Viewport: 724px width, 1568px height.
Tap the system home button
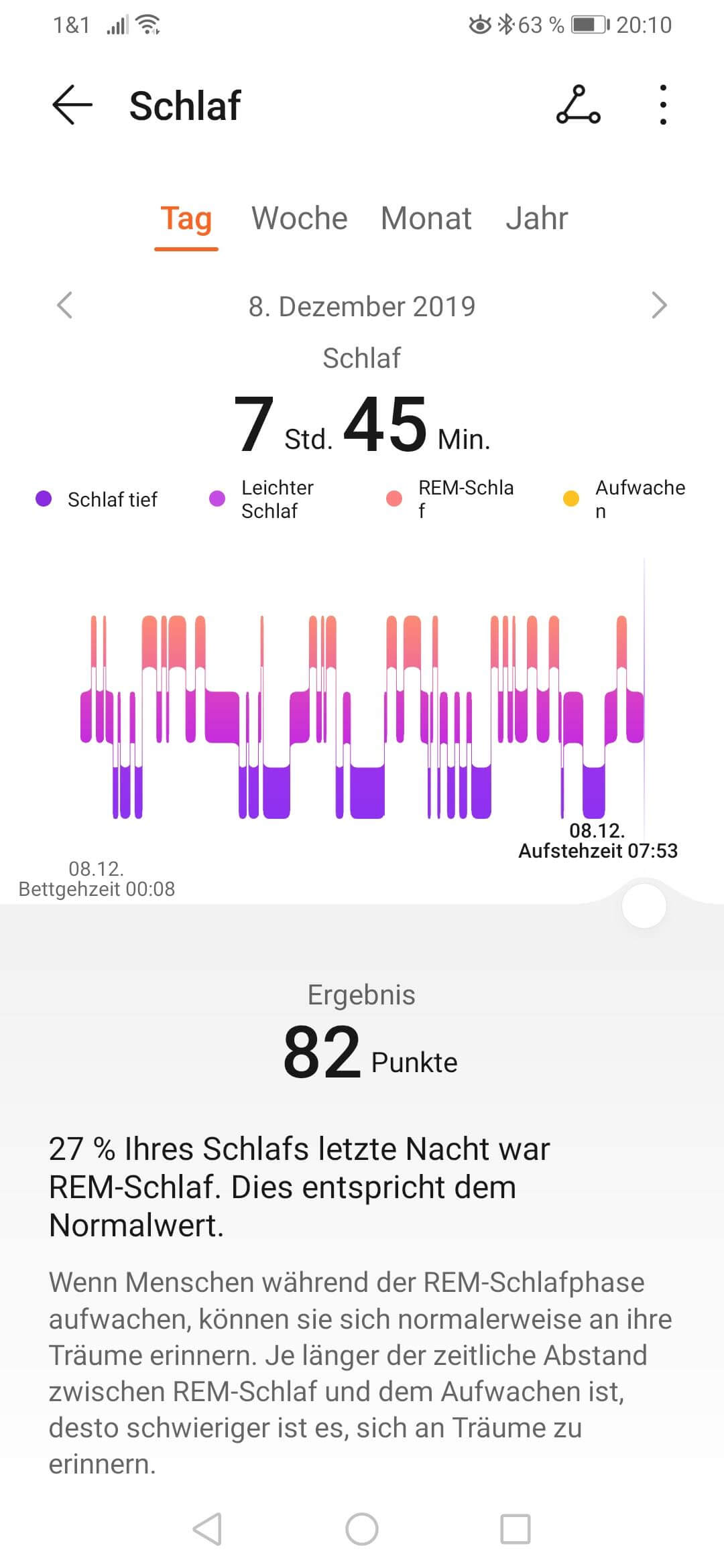362,1529
